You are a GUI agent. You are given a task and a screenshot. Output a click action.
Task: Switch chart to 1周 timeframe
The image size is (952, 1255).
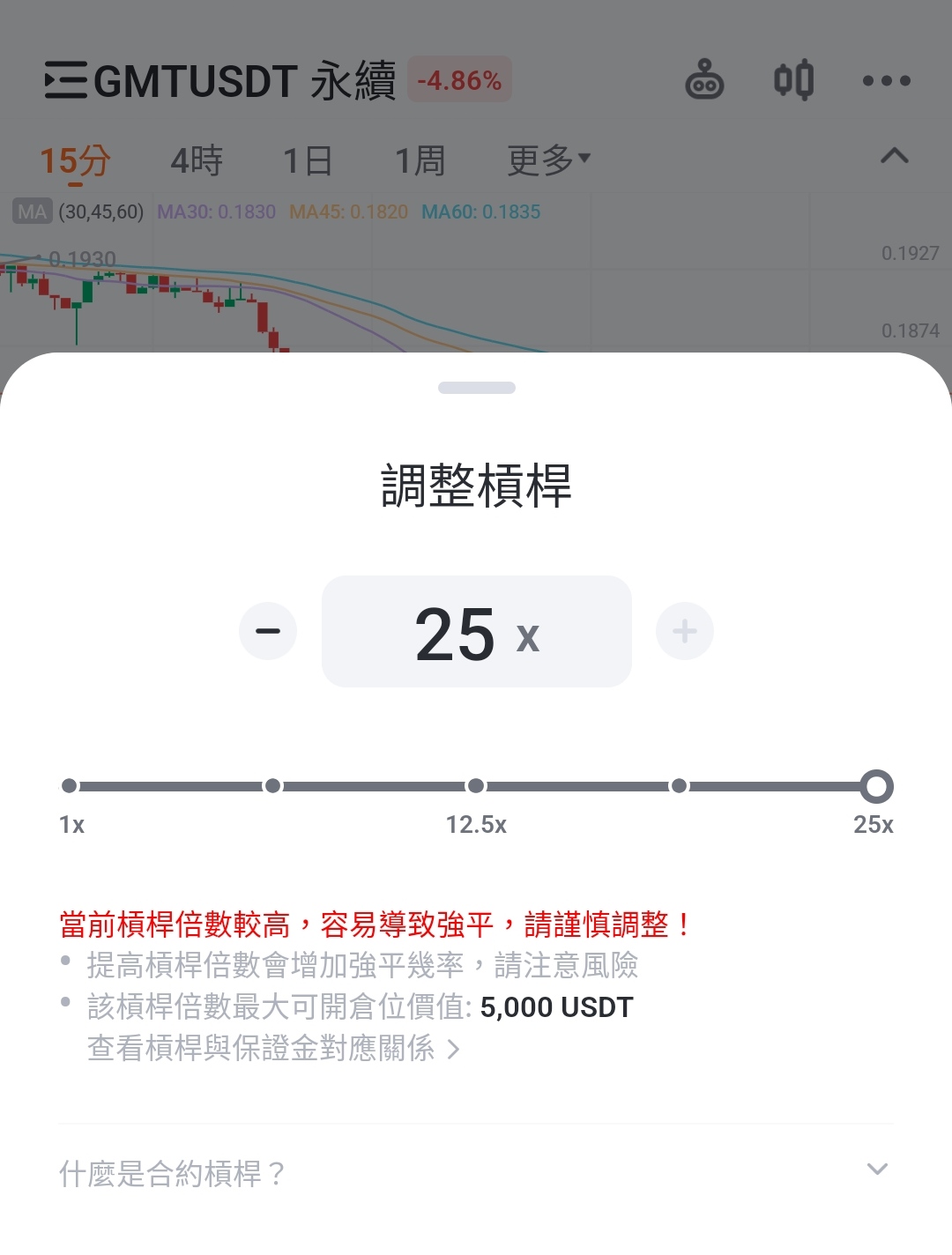[420, 160]
